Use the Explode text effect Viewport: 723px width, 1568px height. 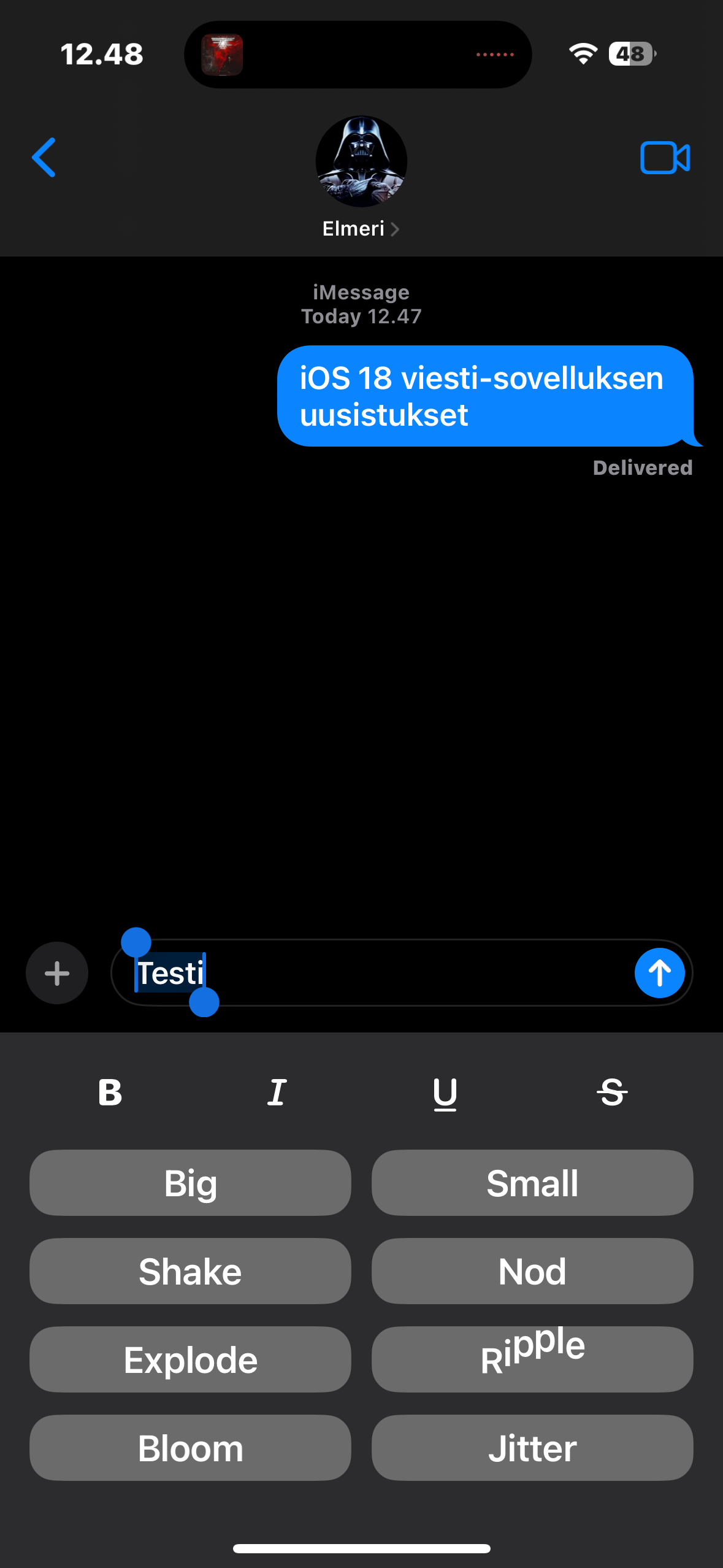point(190,1359)
